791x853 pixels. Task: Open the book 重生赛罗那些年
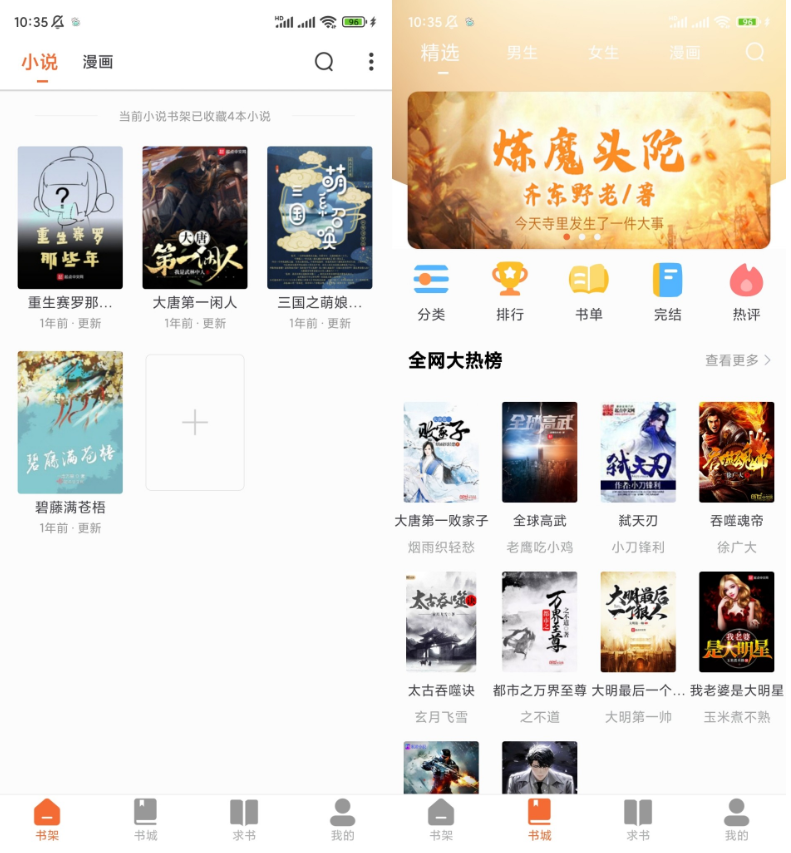pos(70,218)
